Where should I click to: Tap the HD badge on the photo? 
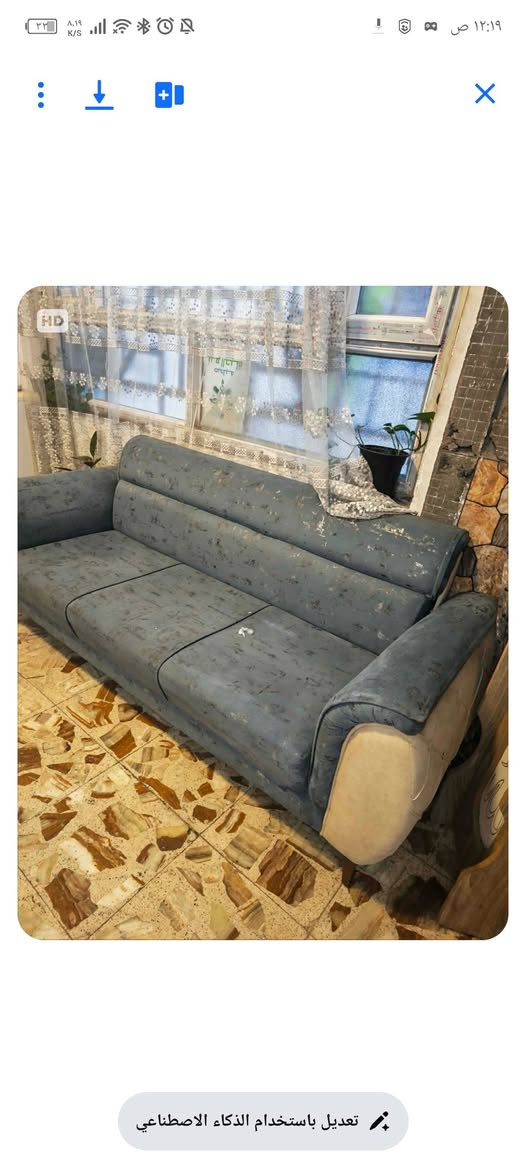pyautogui.click(x=52, y=321)
